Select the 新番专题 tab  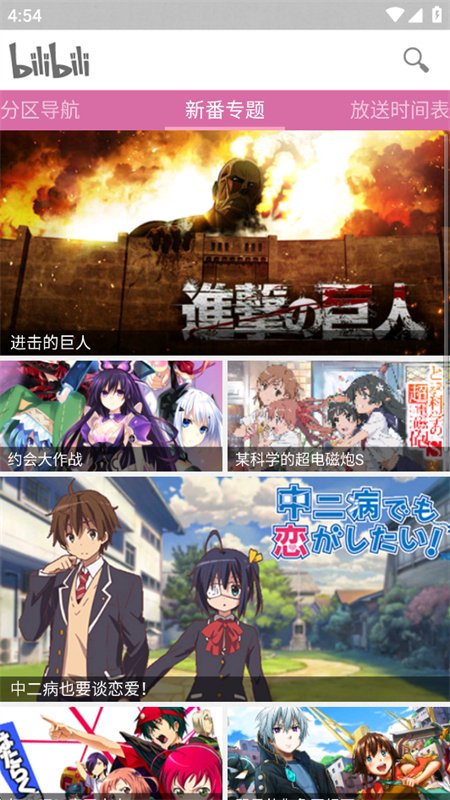224,110
